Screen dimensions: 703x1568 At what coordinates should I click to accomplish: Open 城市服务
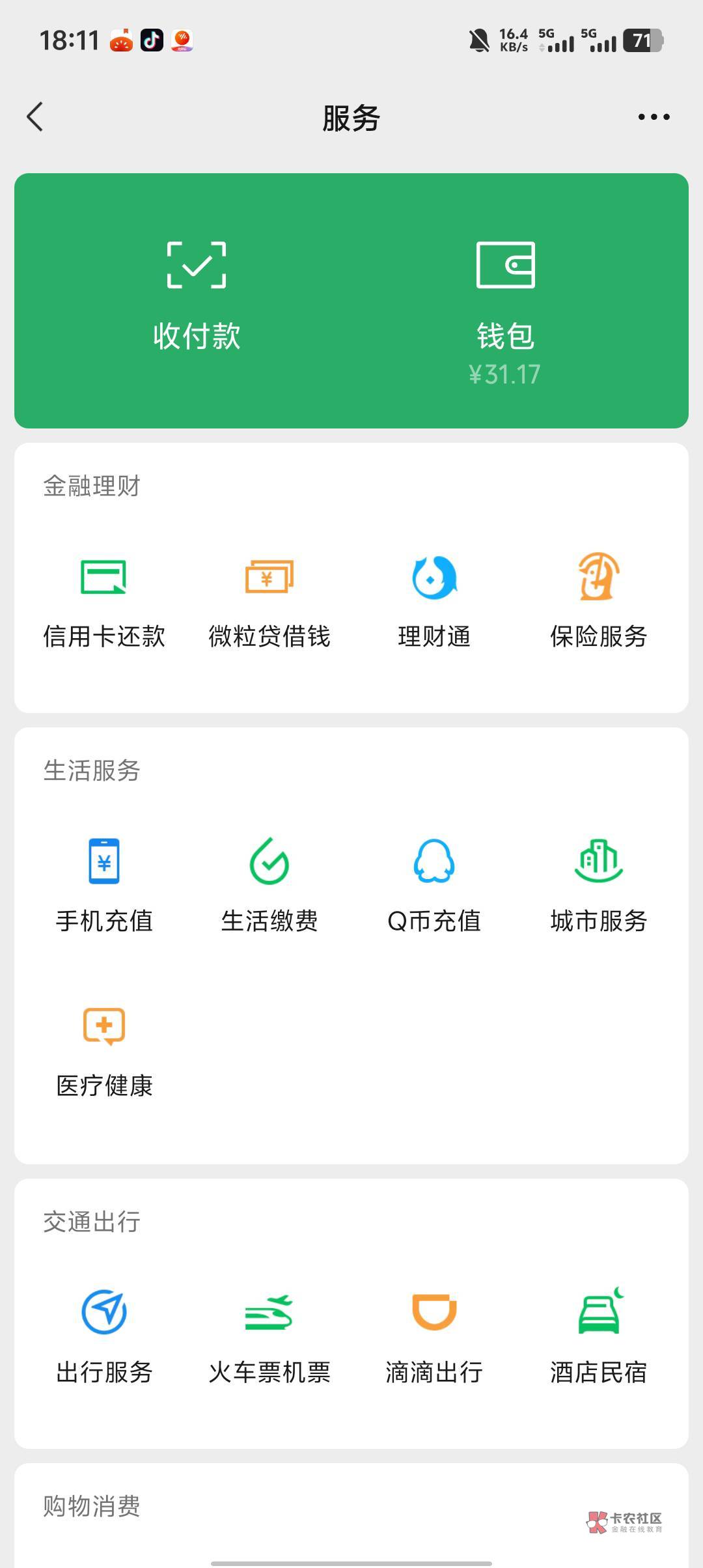[599, 886]
